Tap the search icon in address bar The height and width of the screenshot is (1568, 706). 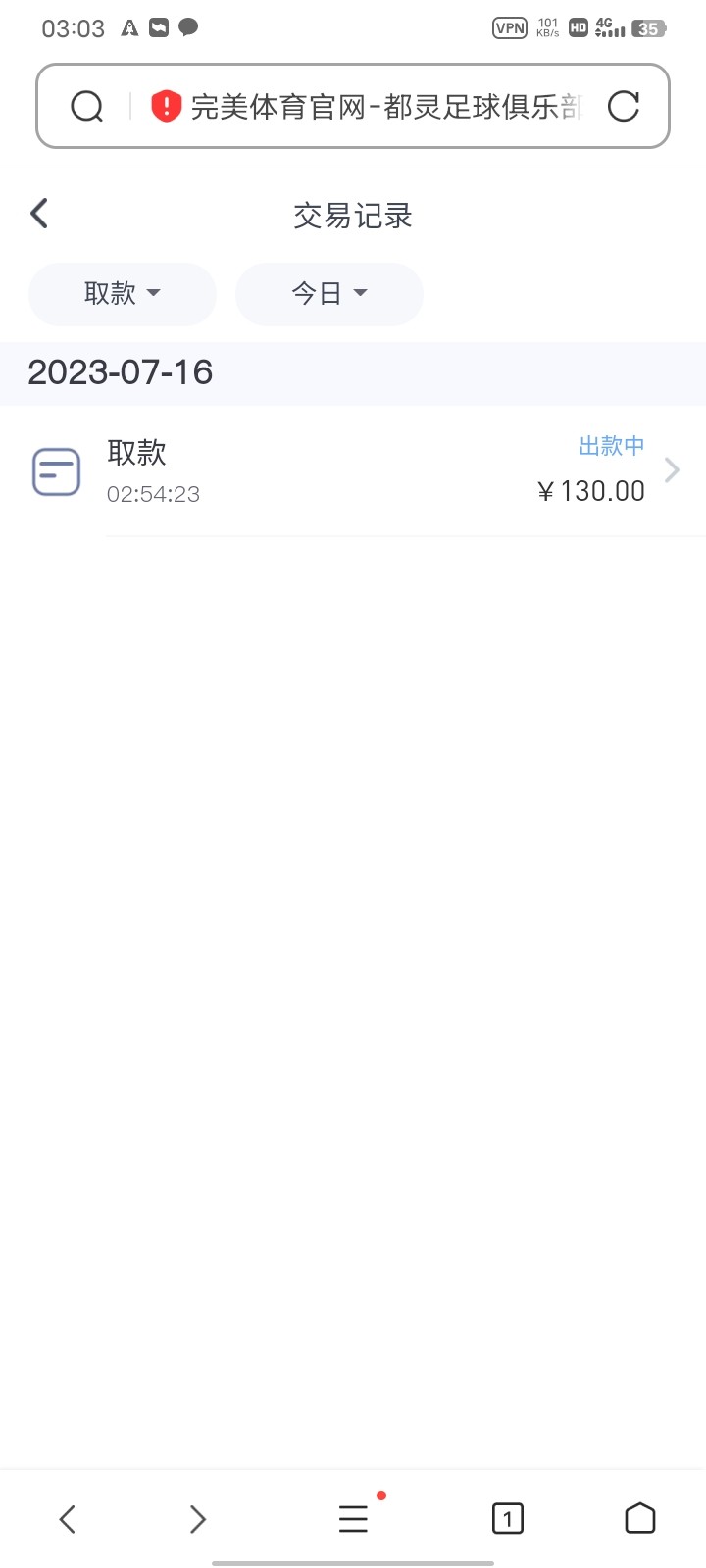tap(87, 106)
